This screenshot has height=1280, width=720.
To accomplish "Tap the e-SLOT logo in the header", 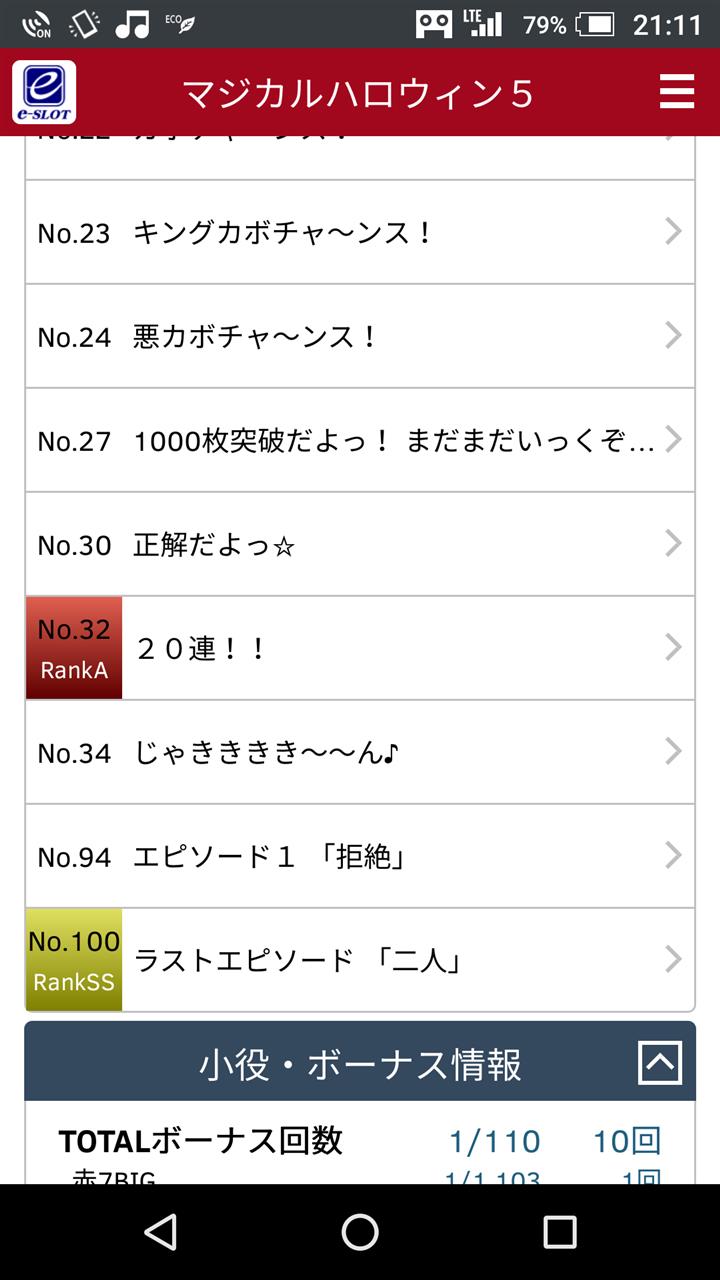I will coord(44,92).
